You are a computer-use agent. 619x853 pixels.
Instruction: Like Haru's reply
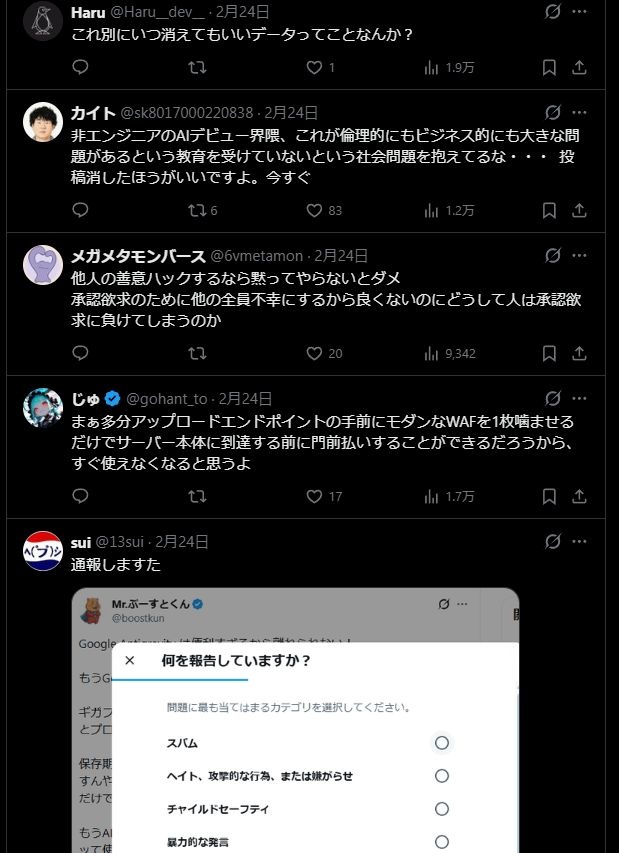click(315, 67)
